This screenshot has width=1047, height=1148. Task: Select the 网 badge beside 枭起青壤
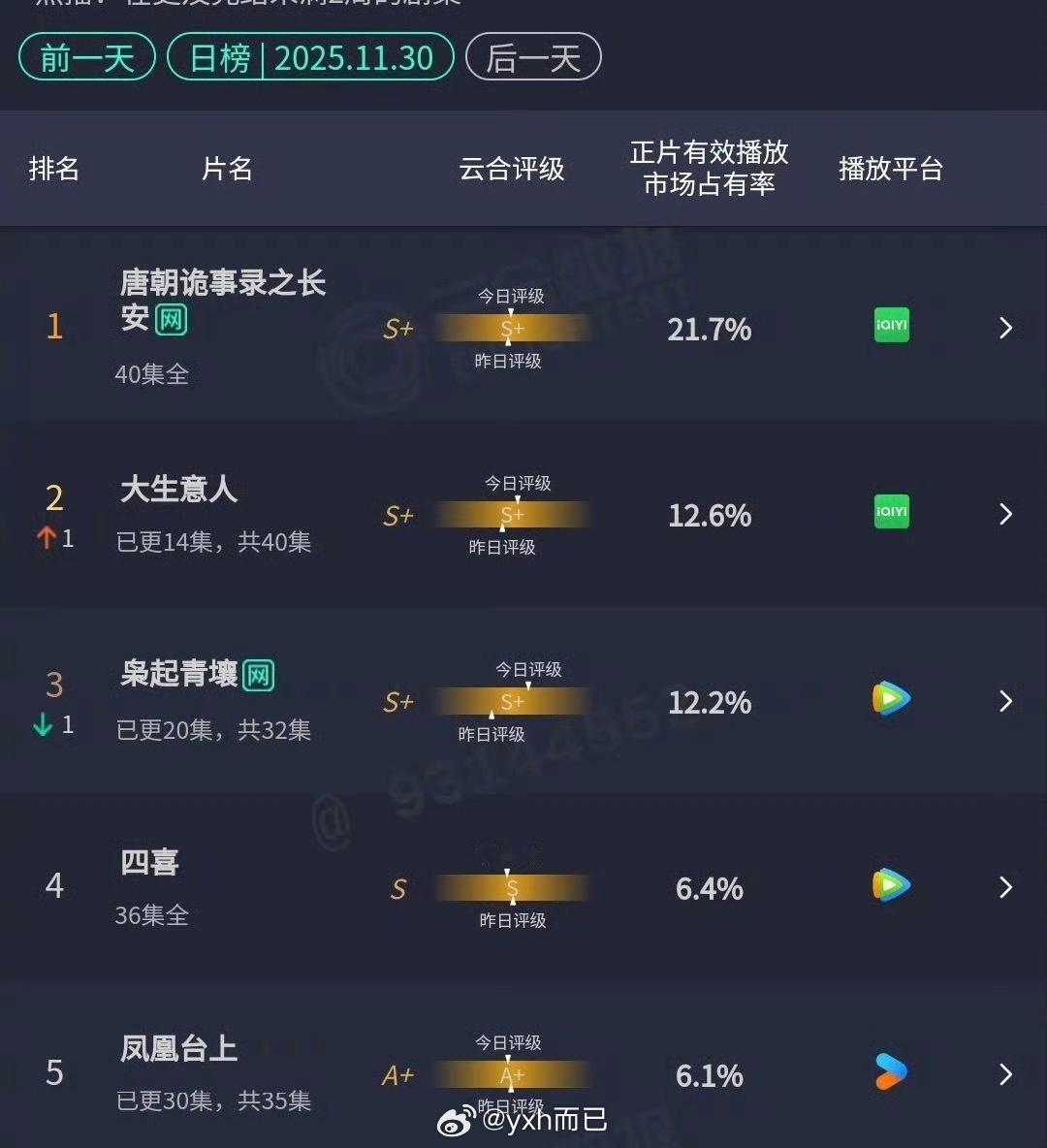coord(260,674)
